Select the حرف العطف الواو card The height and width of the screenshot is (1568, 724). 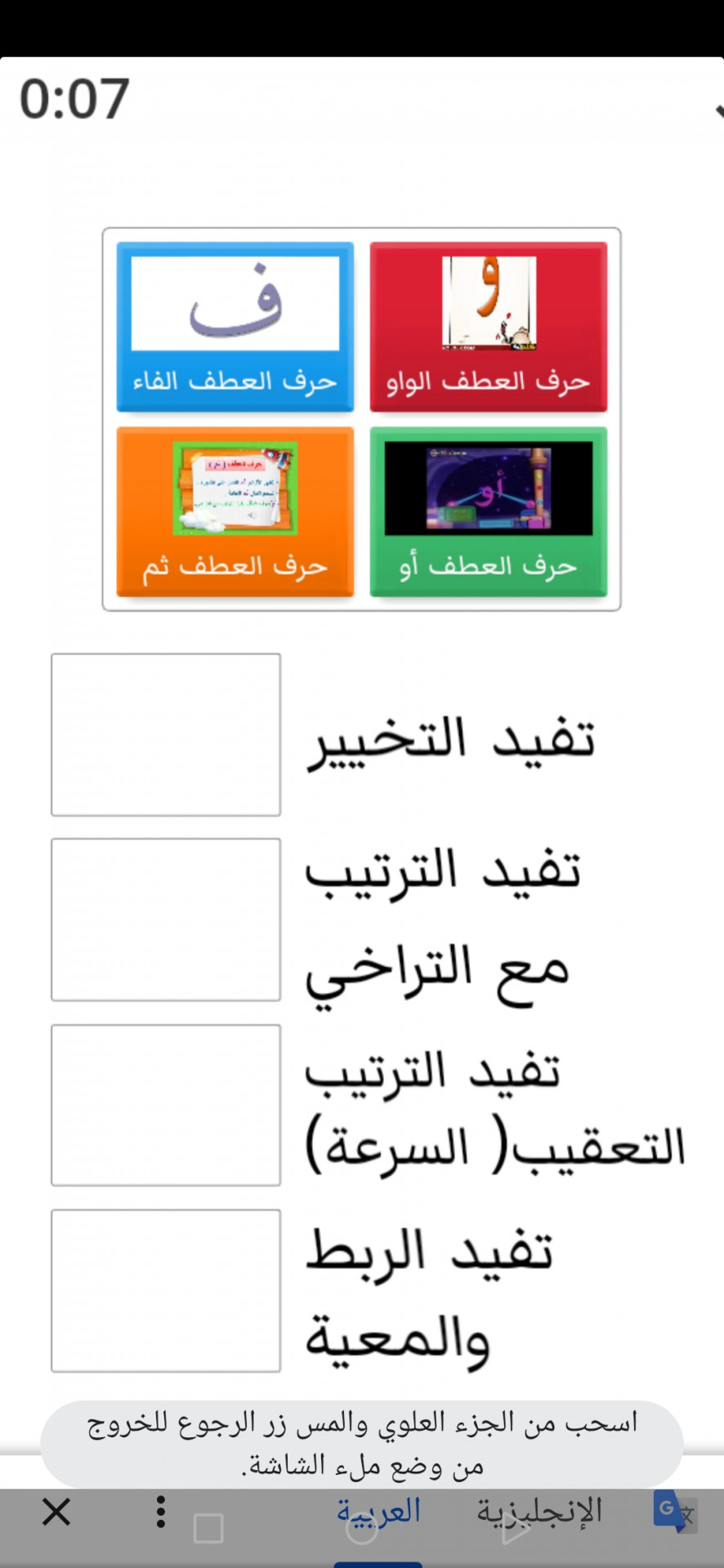click(x=488, y=327)
